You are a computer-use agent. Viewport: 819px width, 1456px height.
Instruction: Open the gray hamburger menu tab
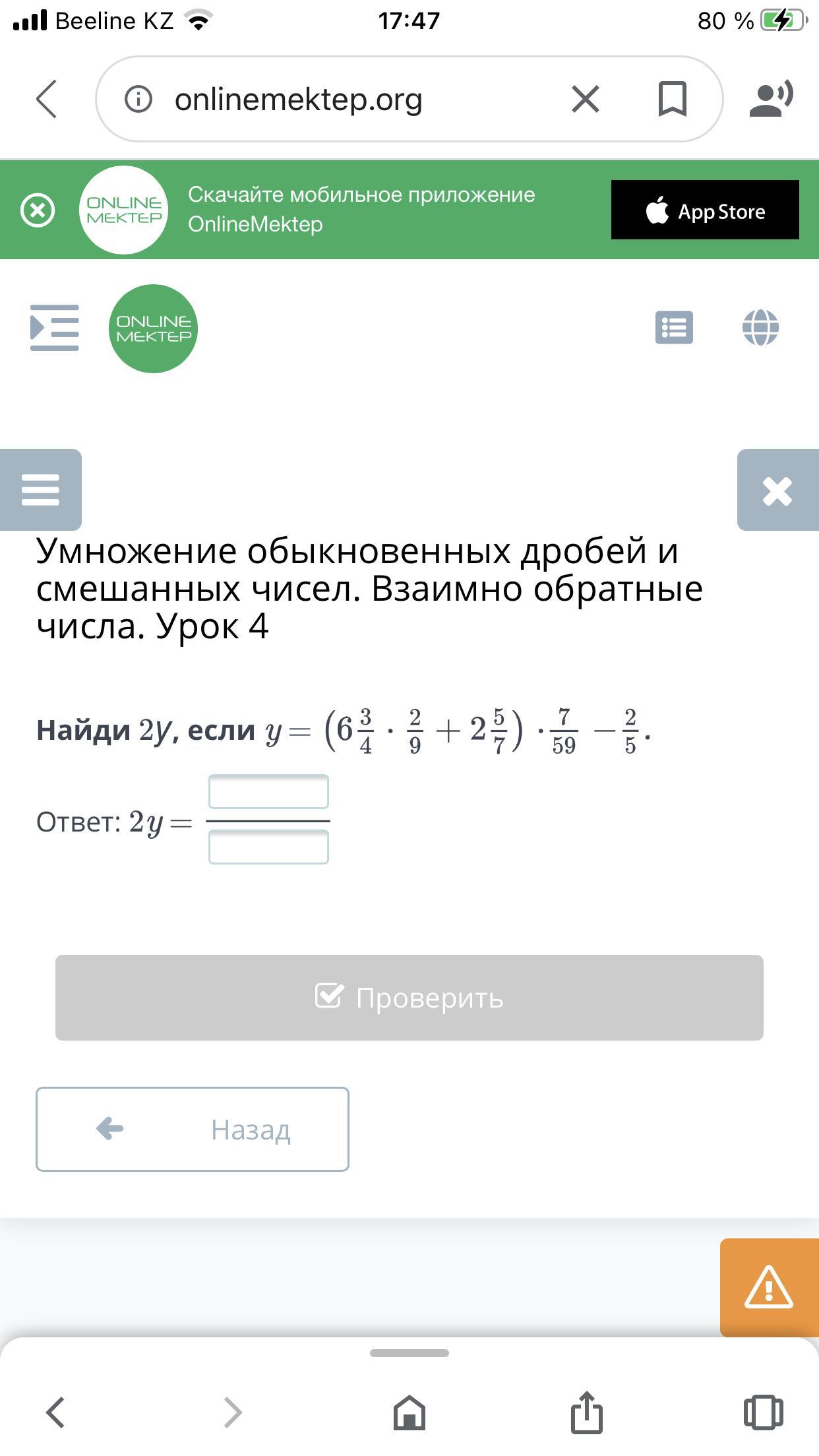[41, 490]
